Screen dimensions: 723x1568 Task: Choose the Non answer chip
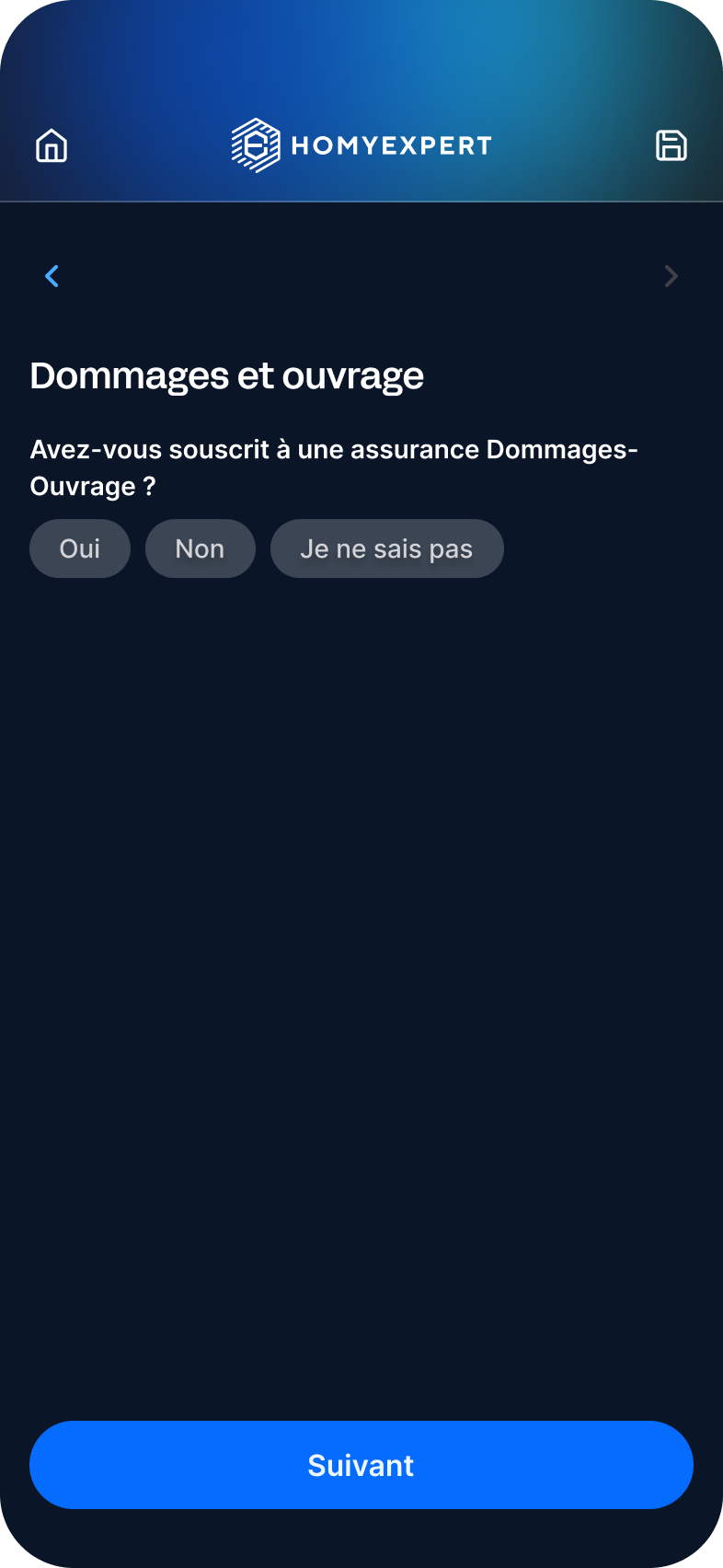tap(201, 548)
